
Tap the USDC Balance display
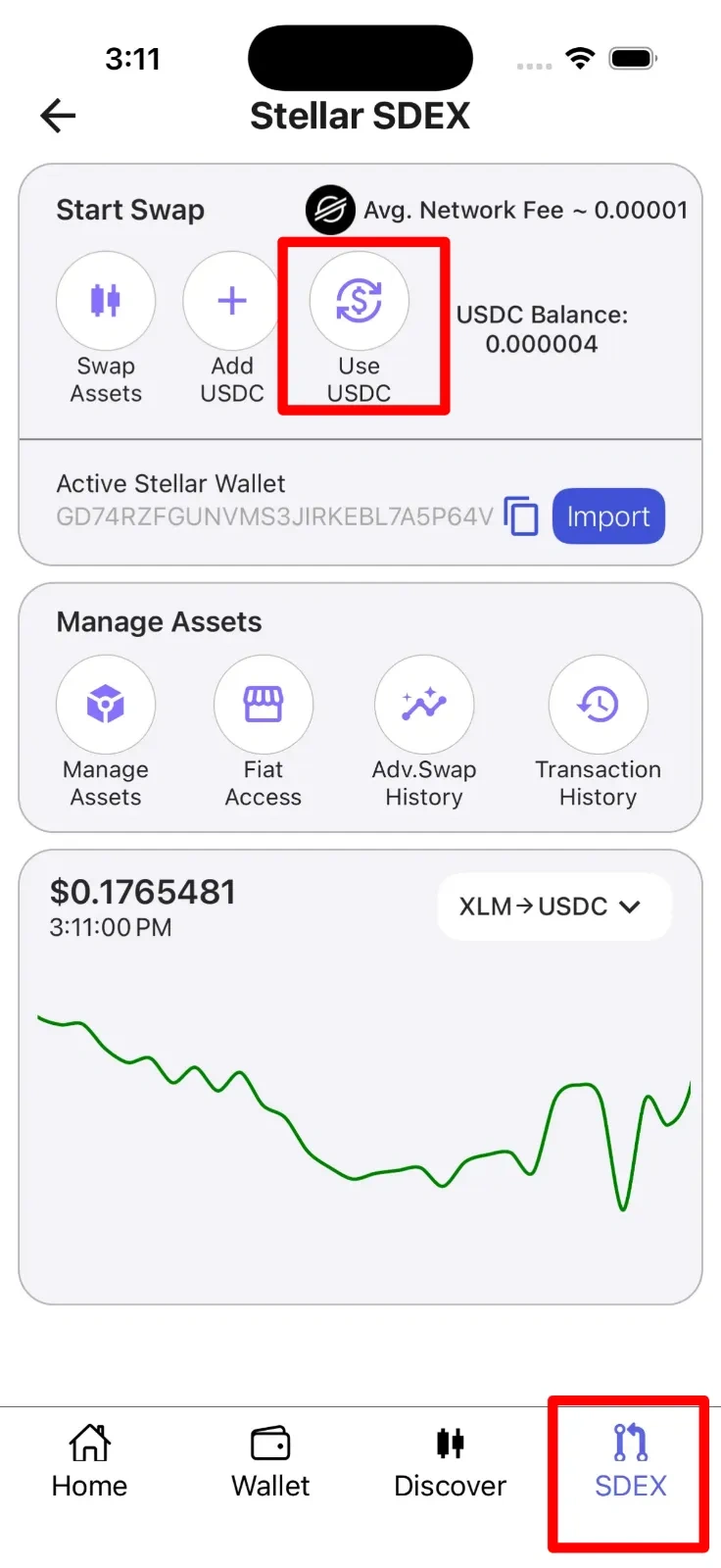(x=541, y=330)
